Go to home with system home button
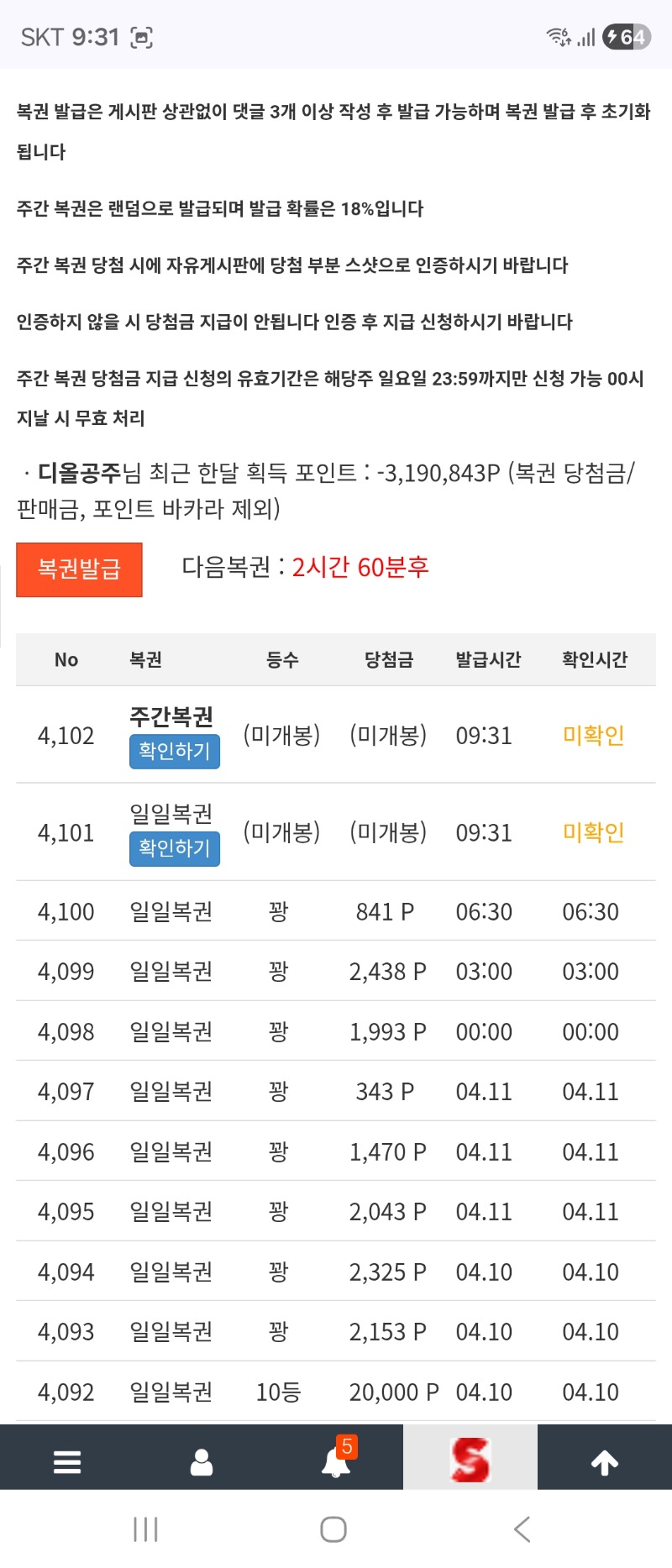 333,1529
